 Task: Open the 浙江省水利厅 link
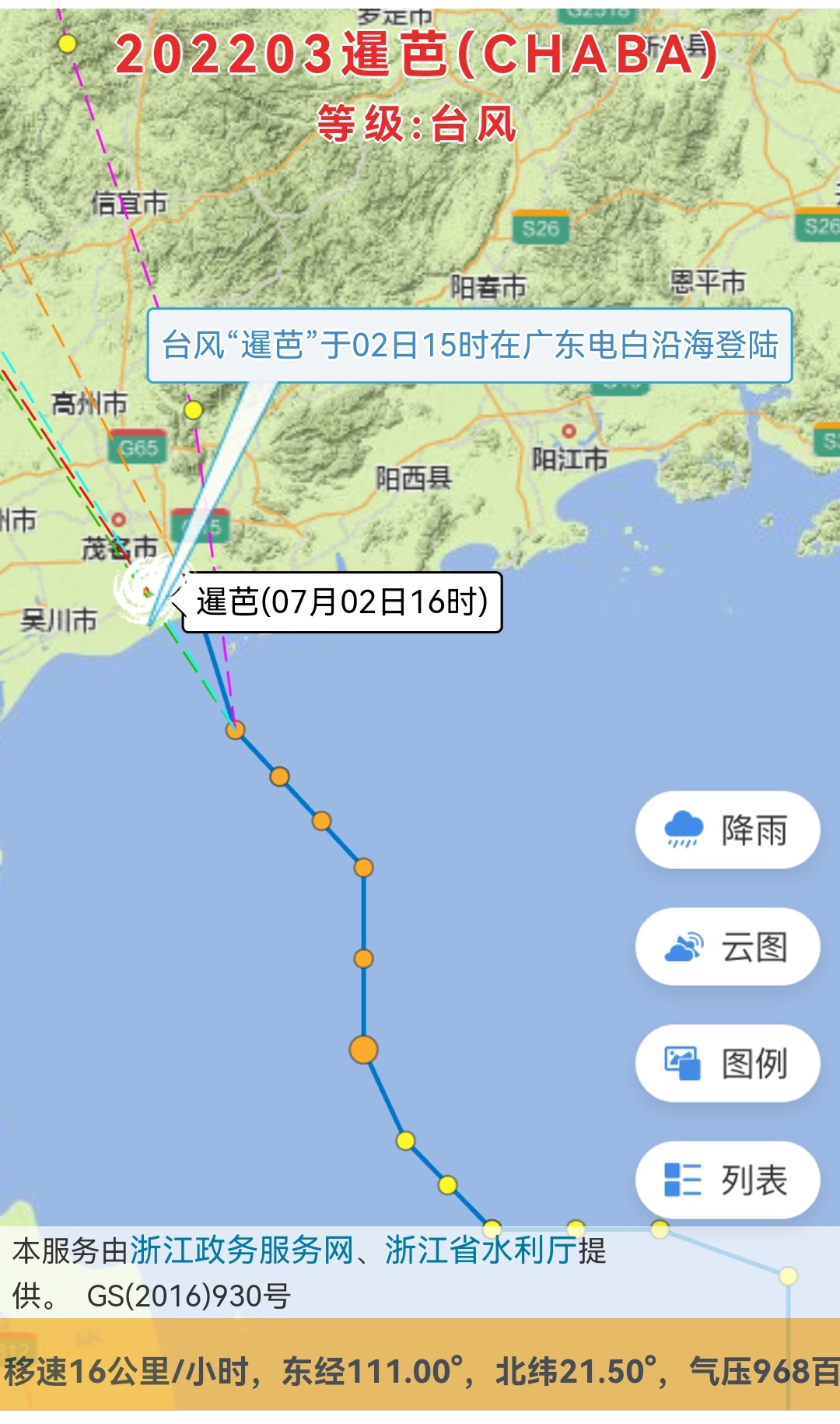tap(480, 1250)
